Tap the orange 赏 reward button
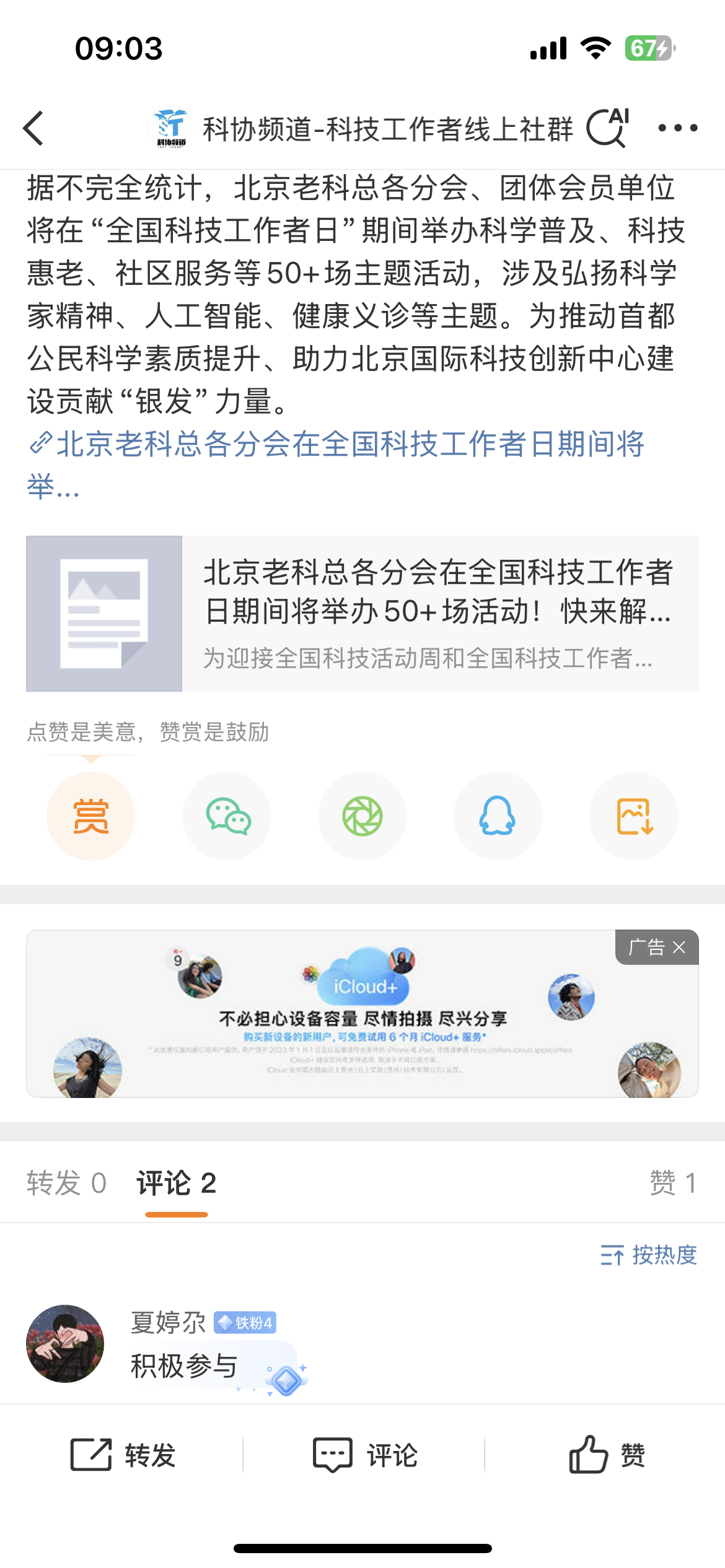Viewport: 725px width, 1568px height. coord(91,816)
